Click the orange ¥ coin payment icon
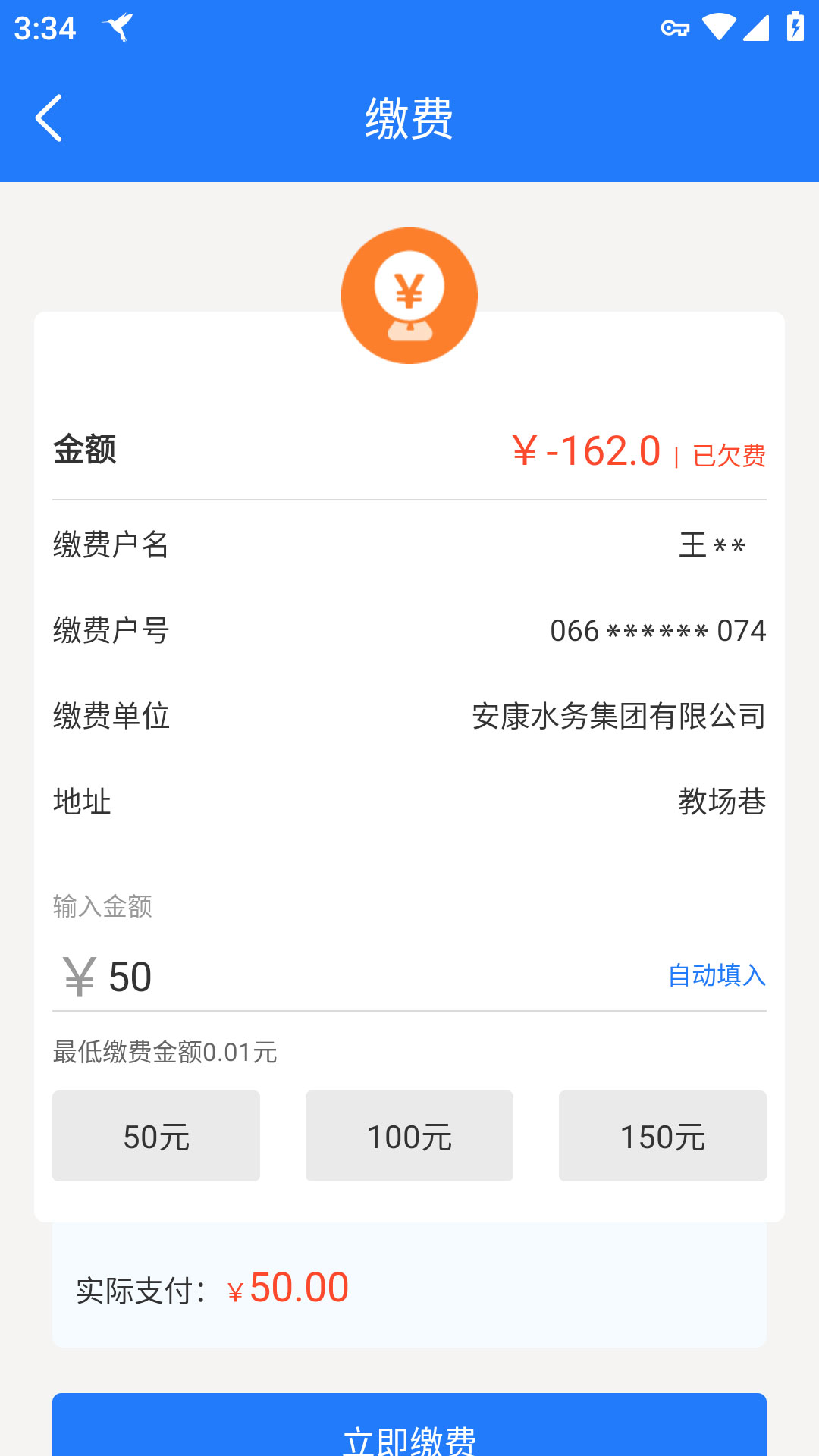Image resolution: width=819 pixels, height=1456 pixels. tap(409, 294)
